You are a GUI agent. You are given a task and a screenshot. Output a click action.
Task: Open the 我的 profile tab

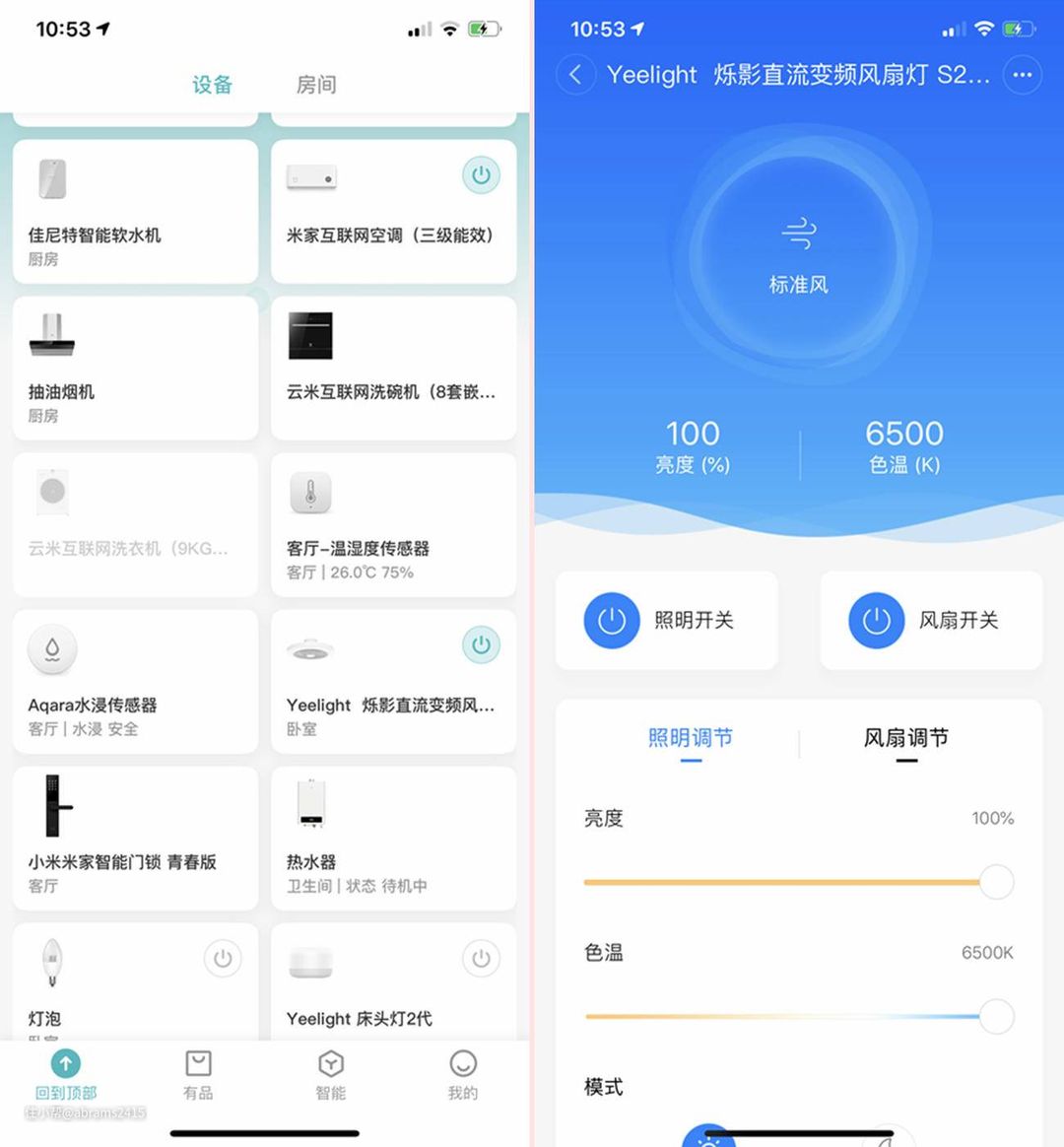click(463, 1073)
